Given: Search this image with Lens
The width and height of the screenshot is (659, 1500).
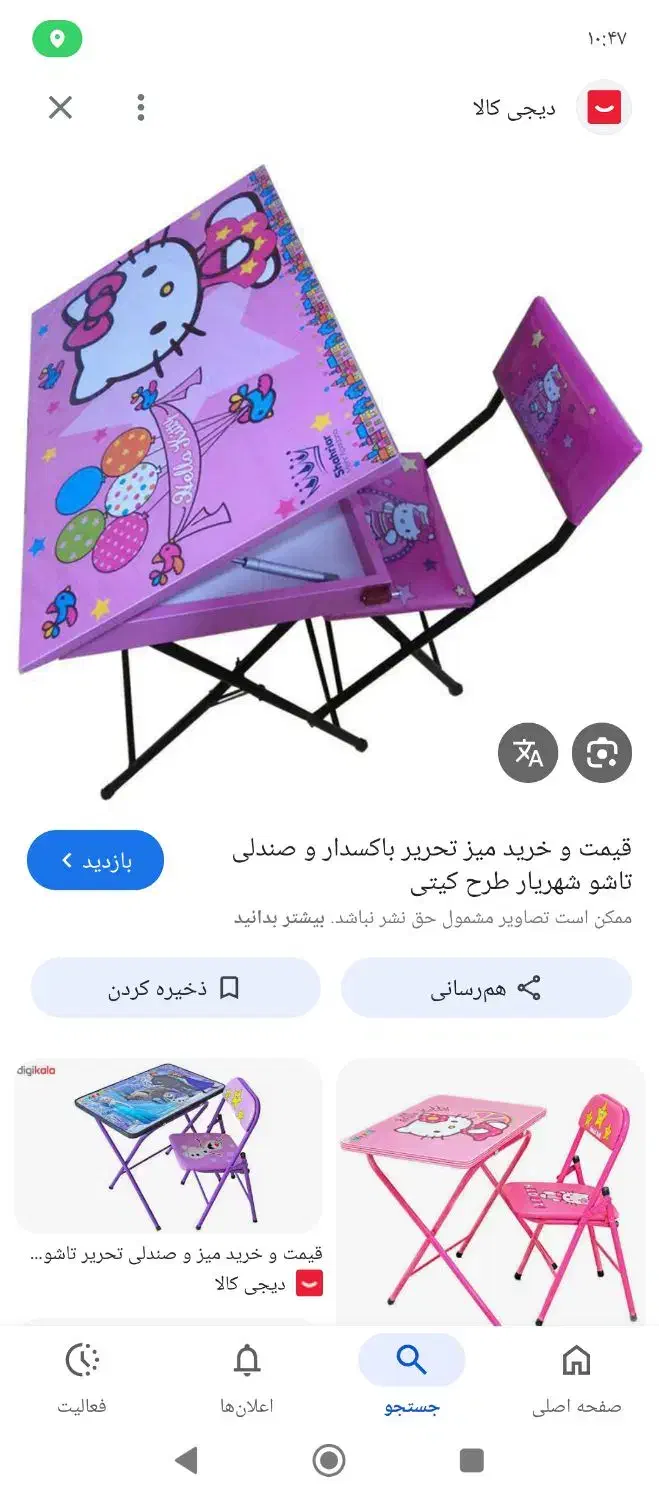Looking at the screenshot, I should (602, 753).
